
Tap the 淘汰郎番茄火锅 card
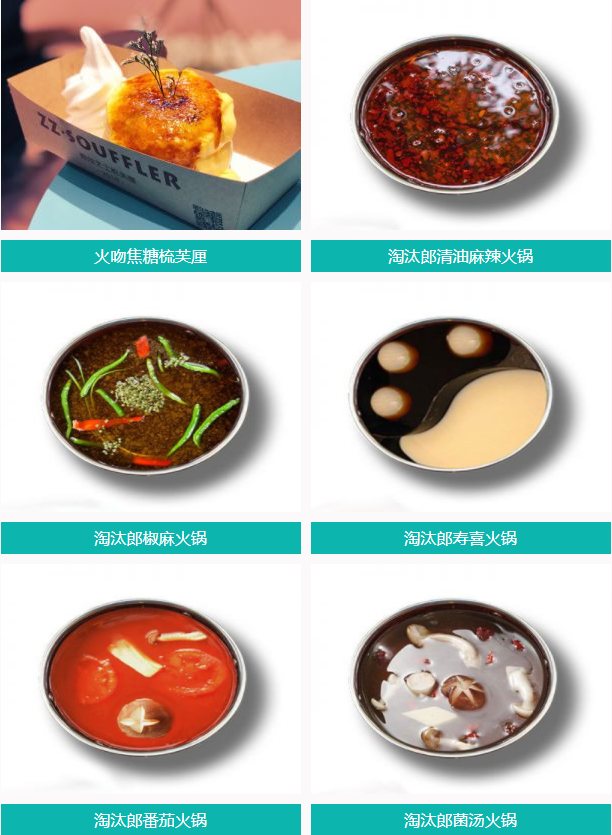tap(150, 680)
